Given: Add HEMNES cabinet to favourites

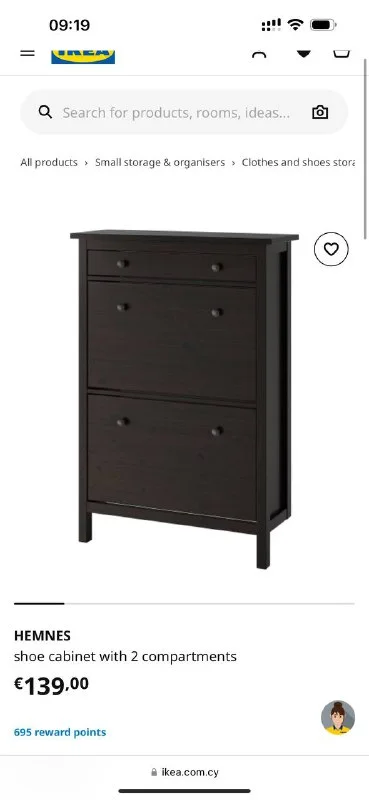Looking at the screenshot, I should pos(331,249).
